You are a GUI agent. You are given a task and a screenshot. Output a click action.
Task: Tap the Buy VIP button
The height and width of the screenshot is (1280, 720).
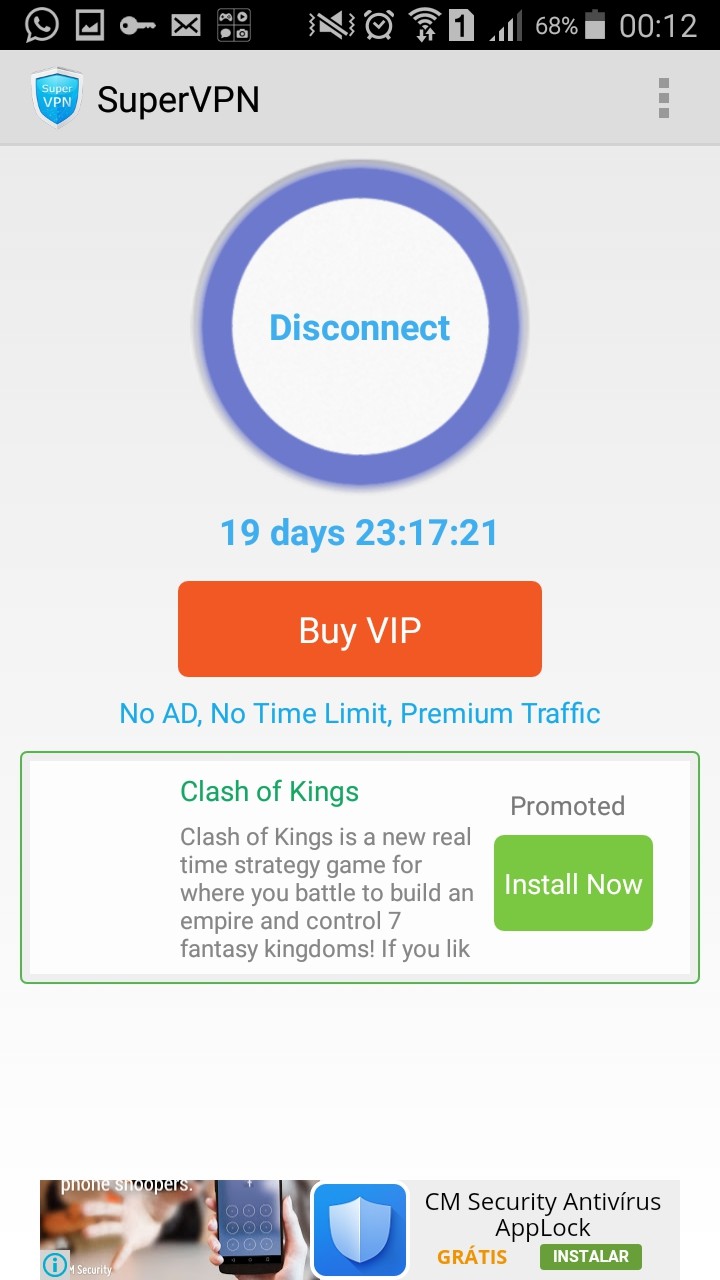[x=360, y=629]
